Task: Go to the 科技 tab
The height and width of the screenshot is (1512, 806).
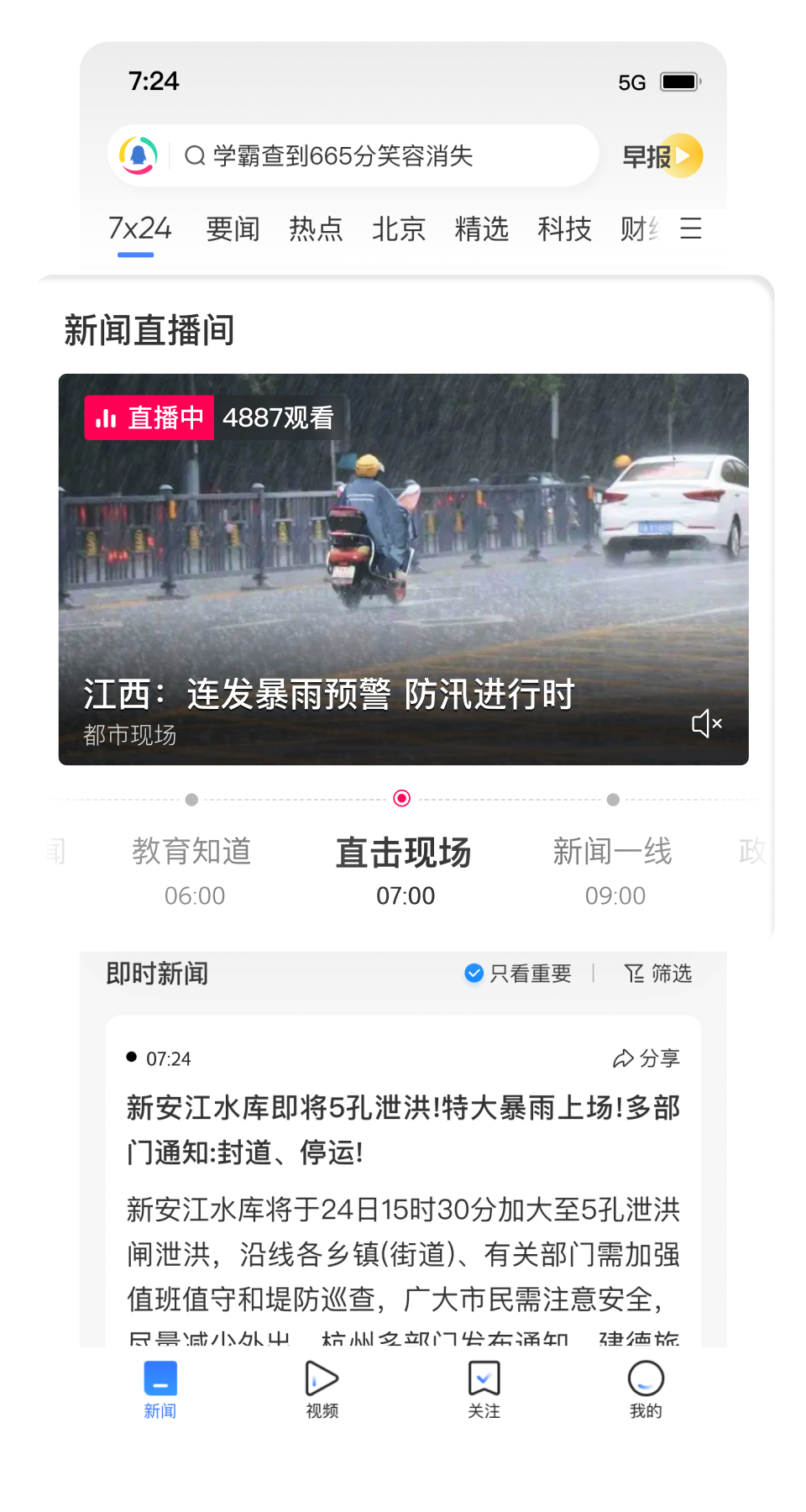Action: (564, 228)
